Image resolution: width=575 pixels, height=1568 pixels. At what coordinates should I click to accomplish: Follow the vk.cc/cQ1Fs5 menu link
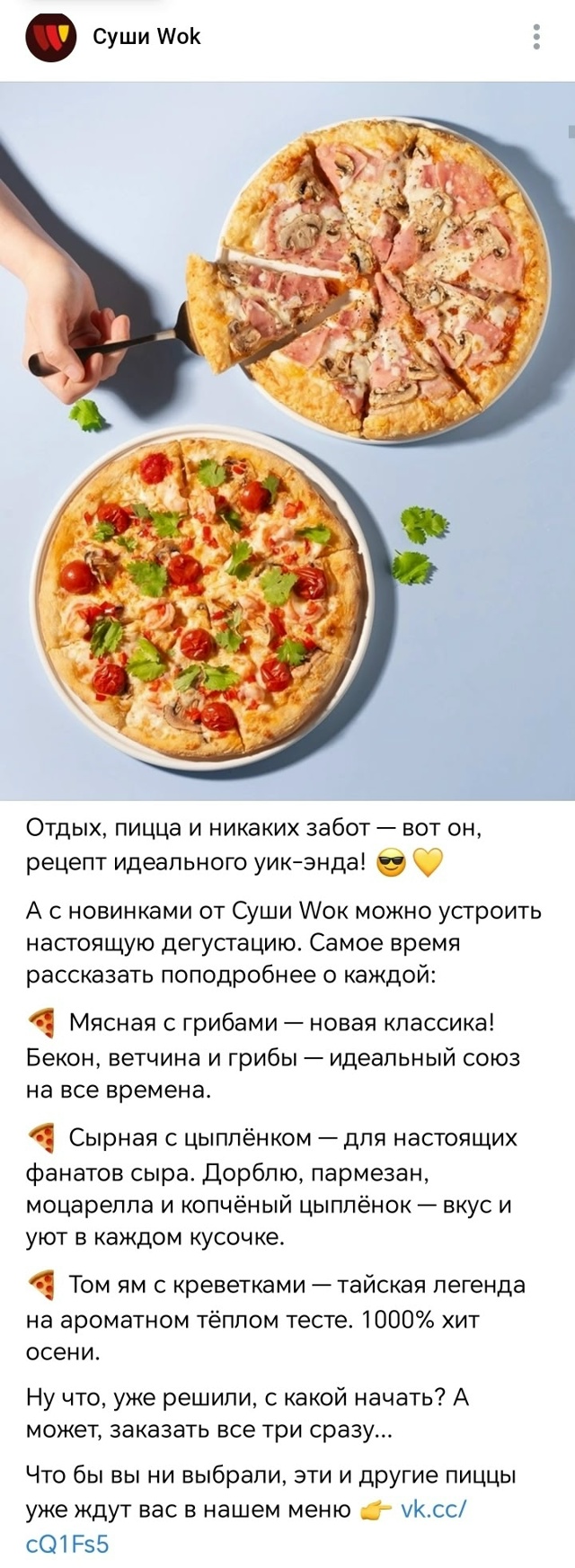point(432,1510)
